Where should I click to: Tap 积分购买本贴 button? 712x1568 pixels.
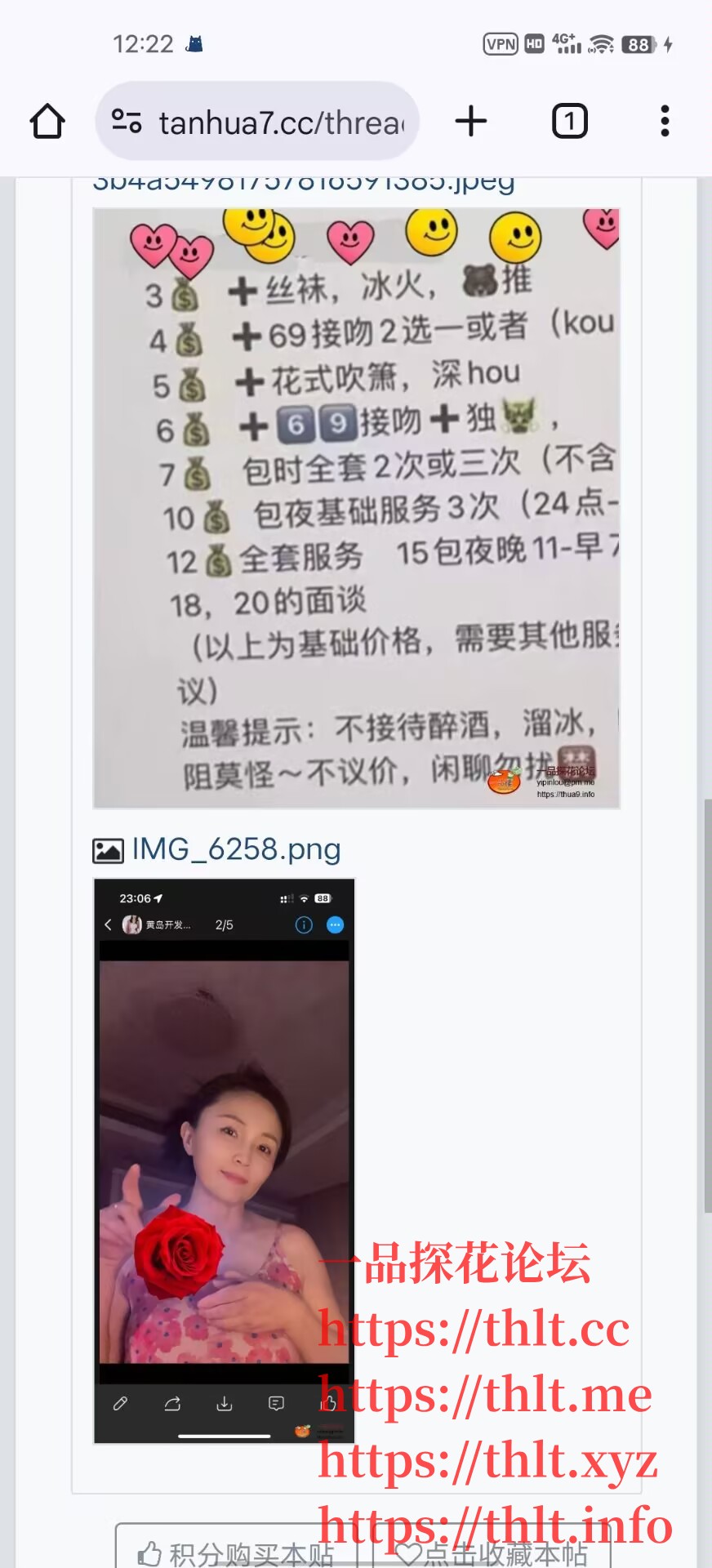[237, 1552]
